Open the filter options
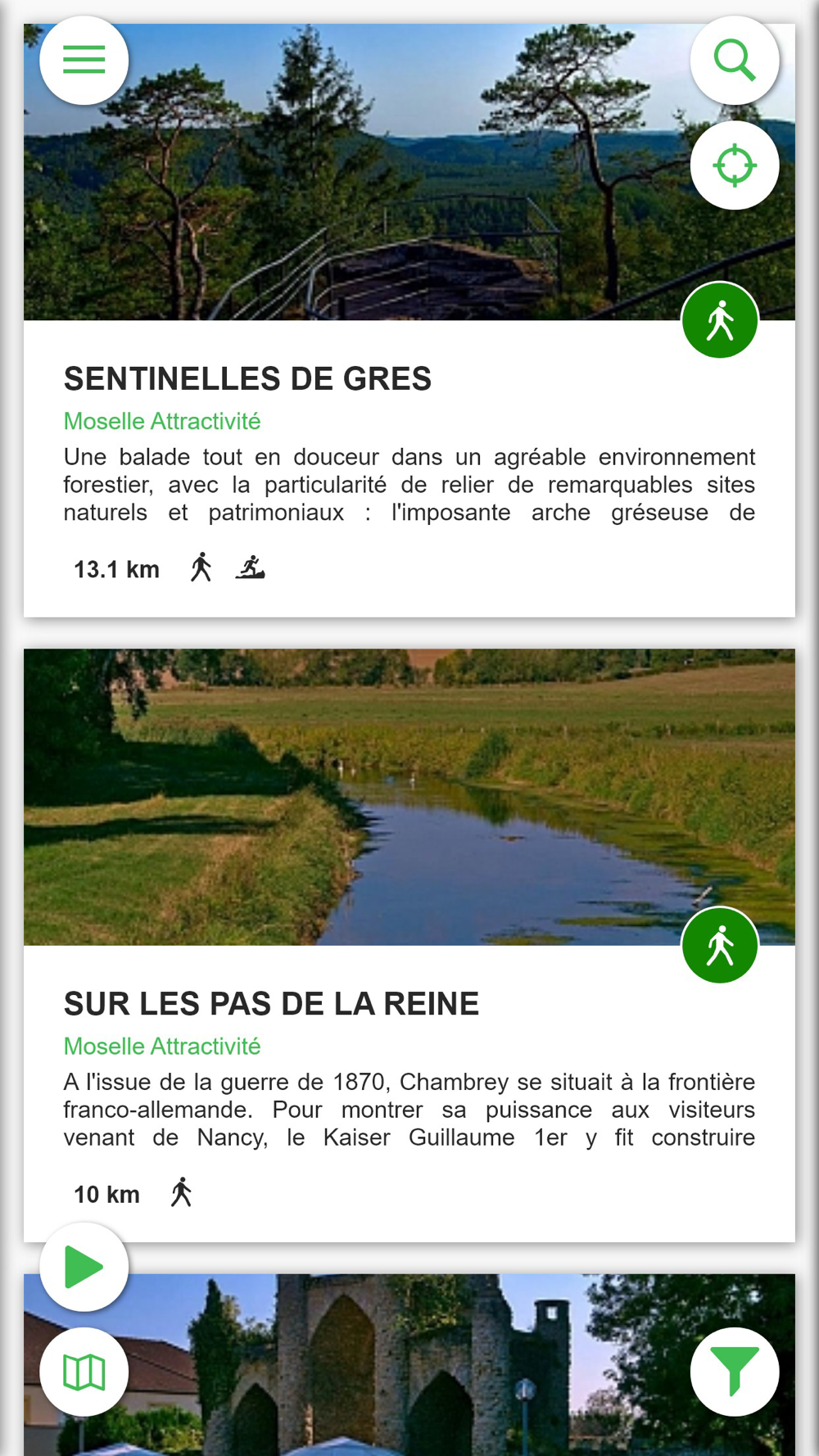 coord(734,1372)
